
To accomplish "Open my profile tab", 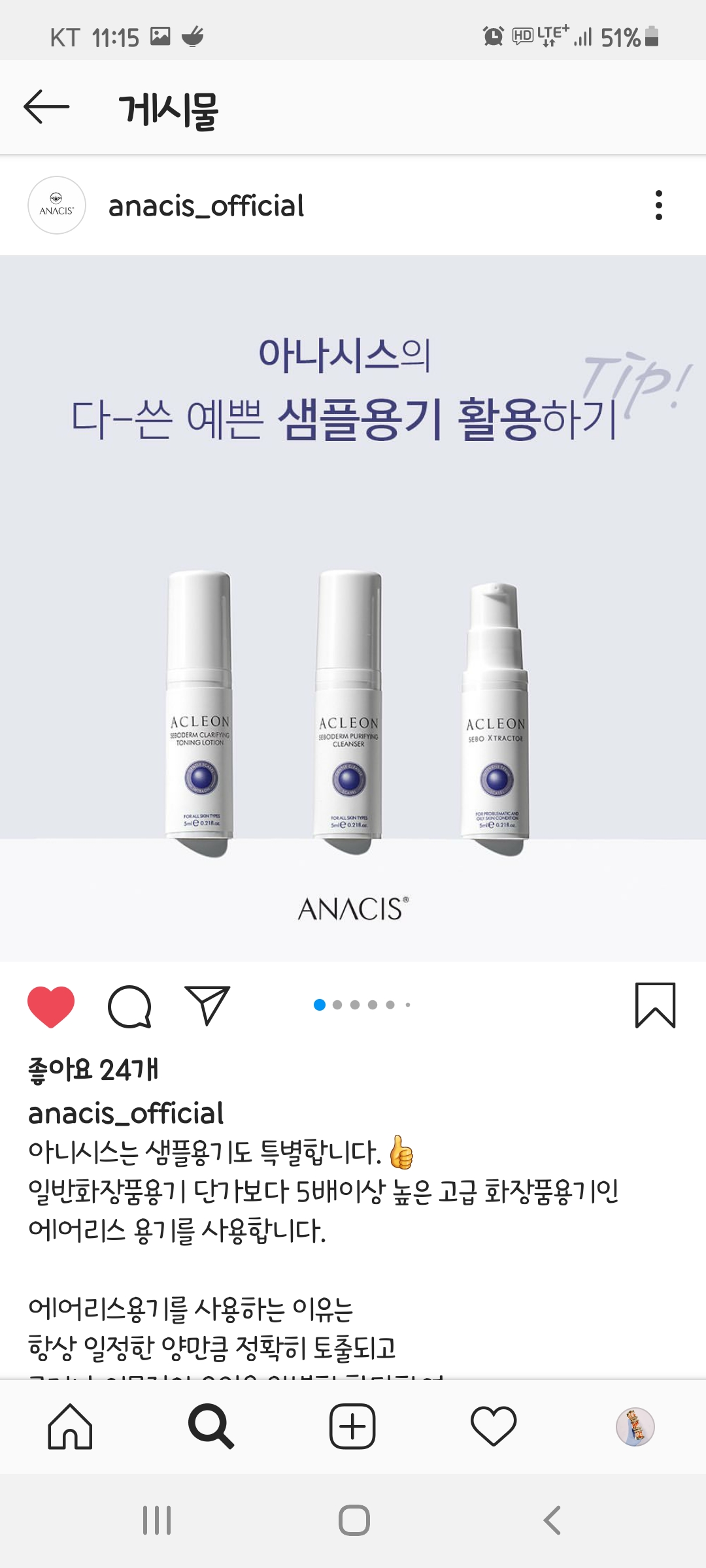I will 635,1427.
